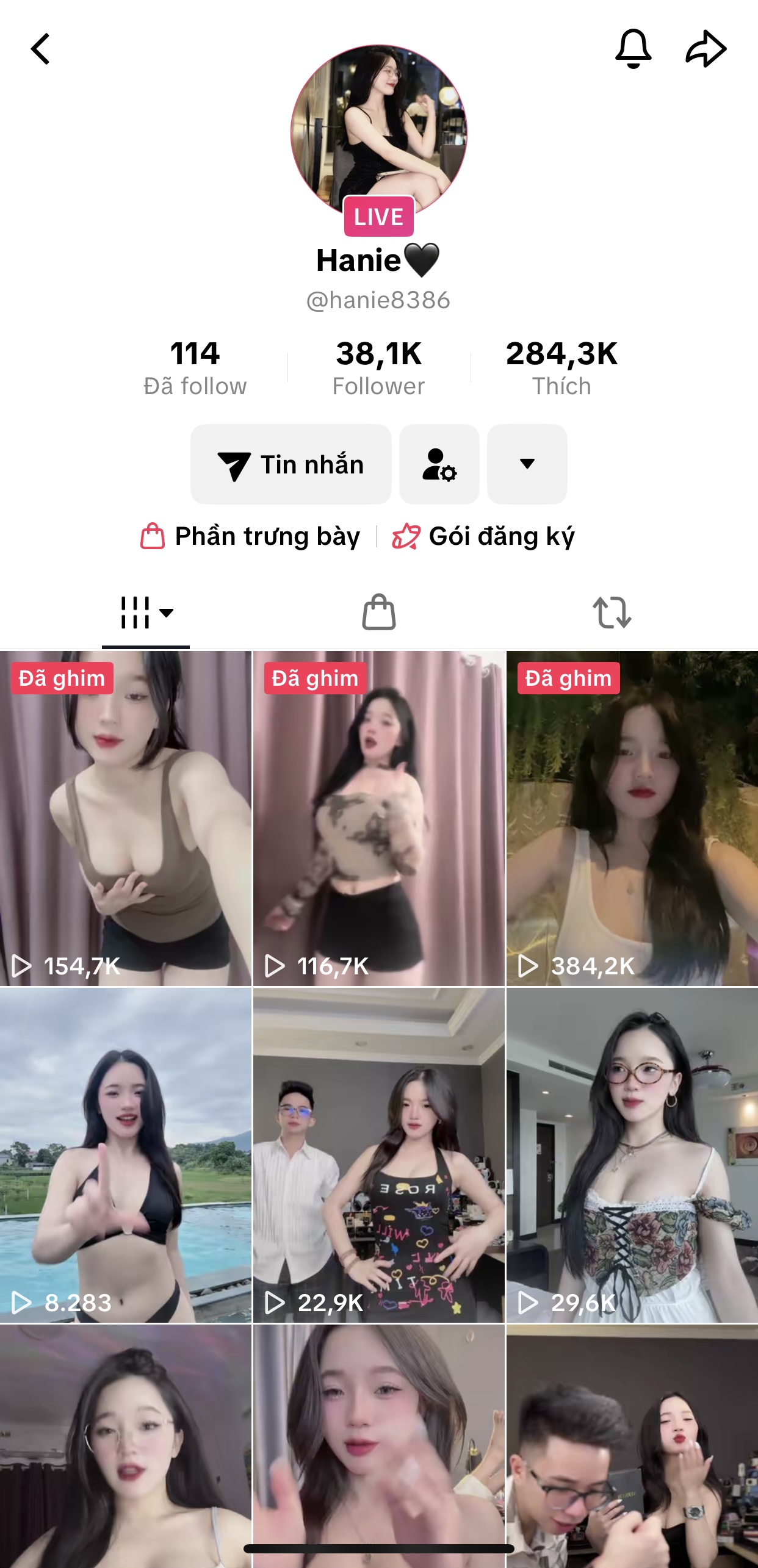Open the video with 8.283 views

[x=126, y=1155]
